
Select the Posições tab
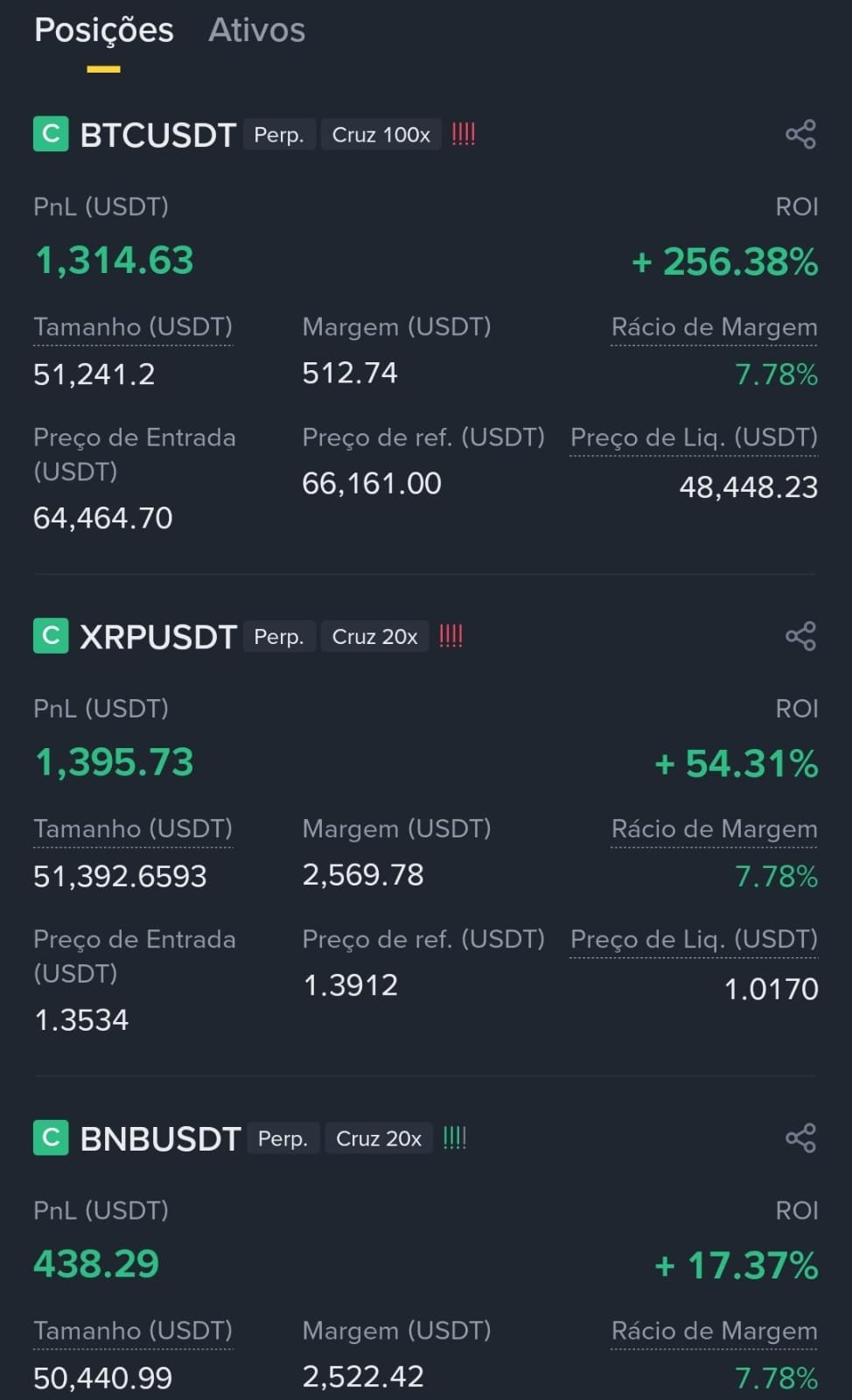click(104, 31)
